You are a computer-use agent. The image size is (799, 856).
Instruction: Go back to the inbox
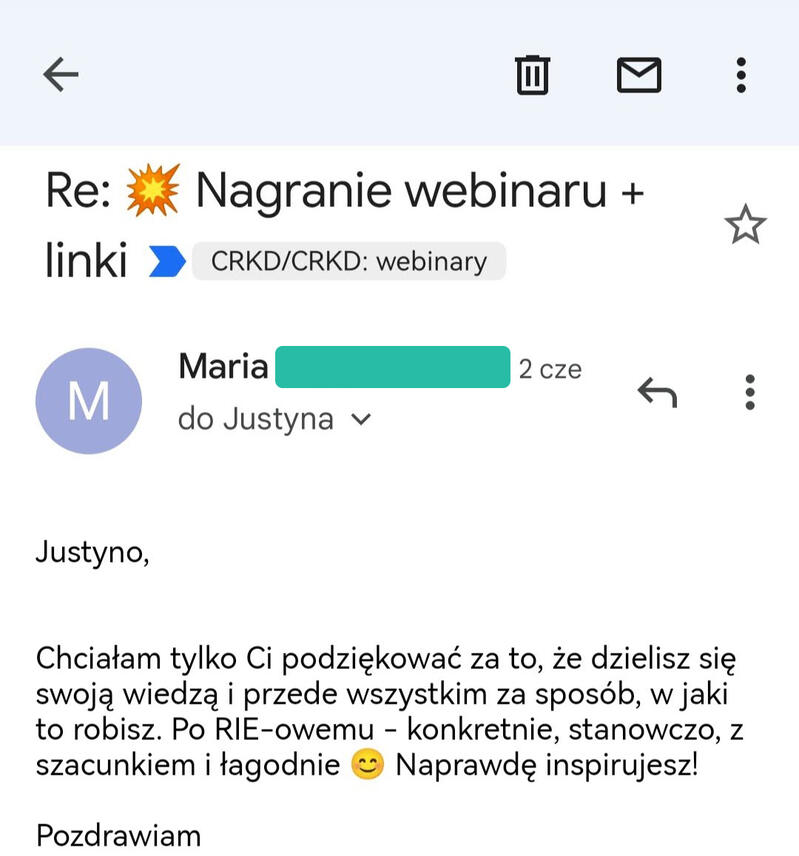click(61, 74)
